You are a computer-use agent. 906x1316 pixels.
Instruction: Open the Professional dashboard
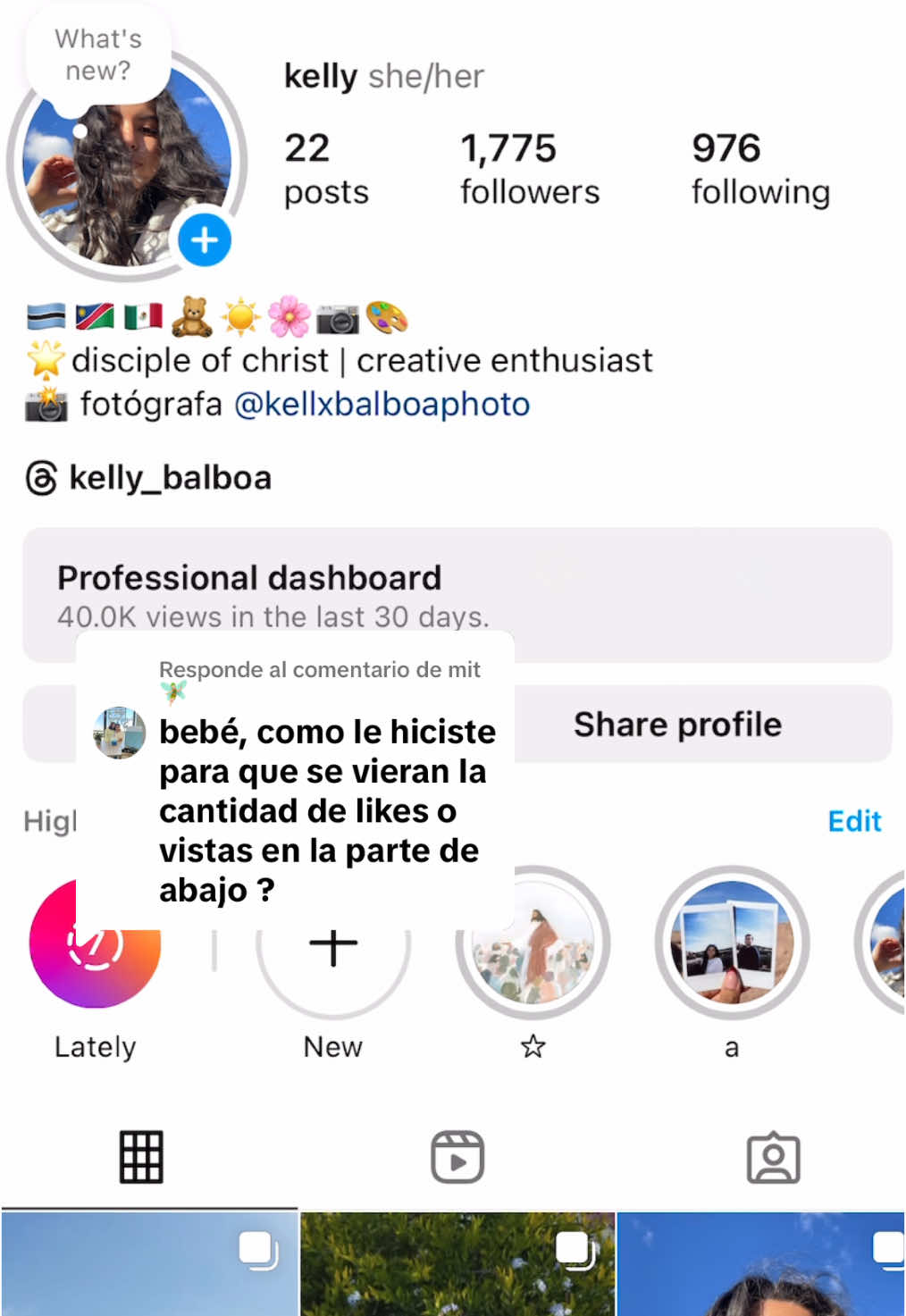pyautogui.click(x=249, y=577)
